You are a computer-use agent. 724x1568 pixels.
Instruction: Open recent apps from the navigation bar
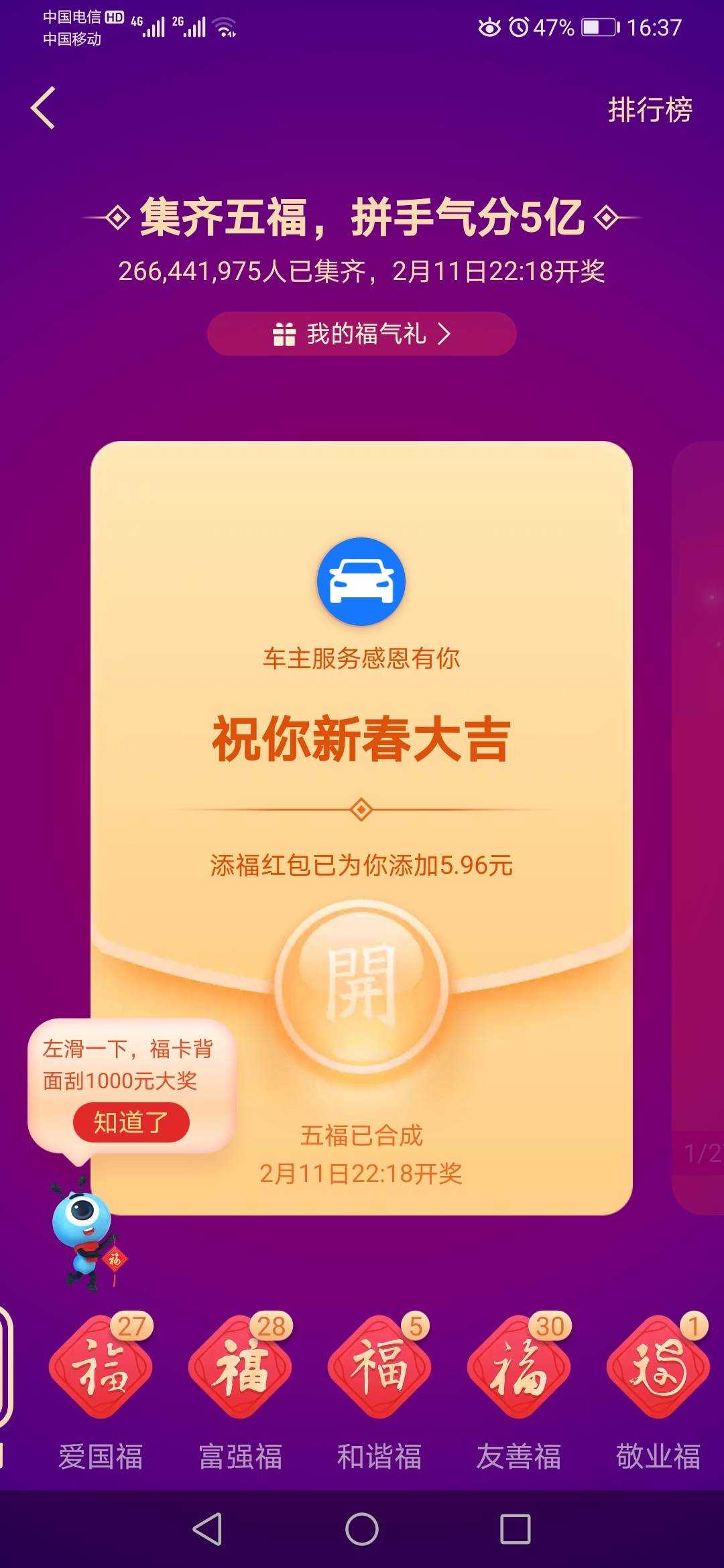pos(516,1528)
